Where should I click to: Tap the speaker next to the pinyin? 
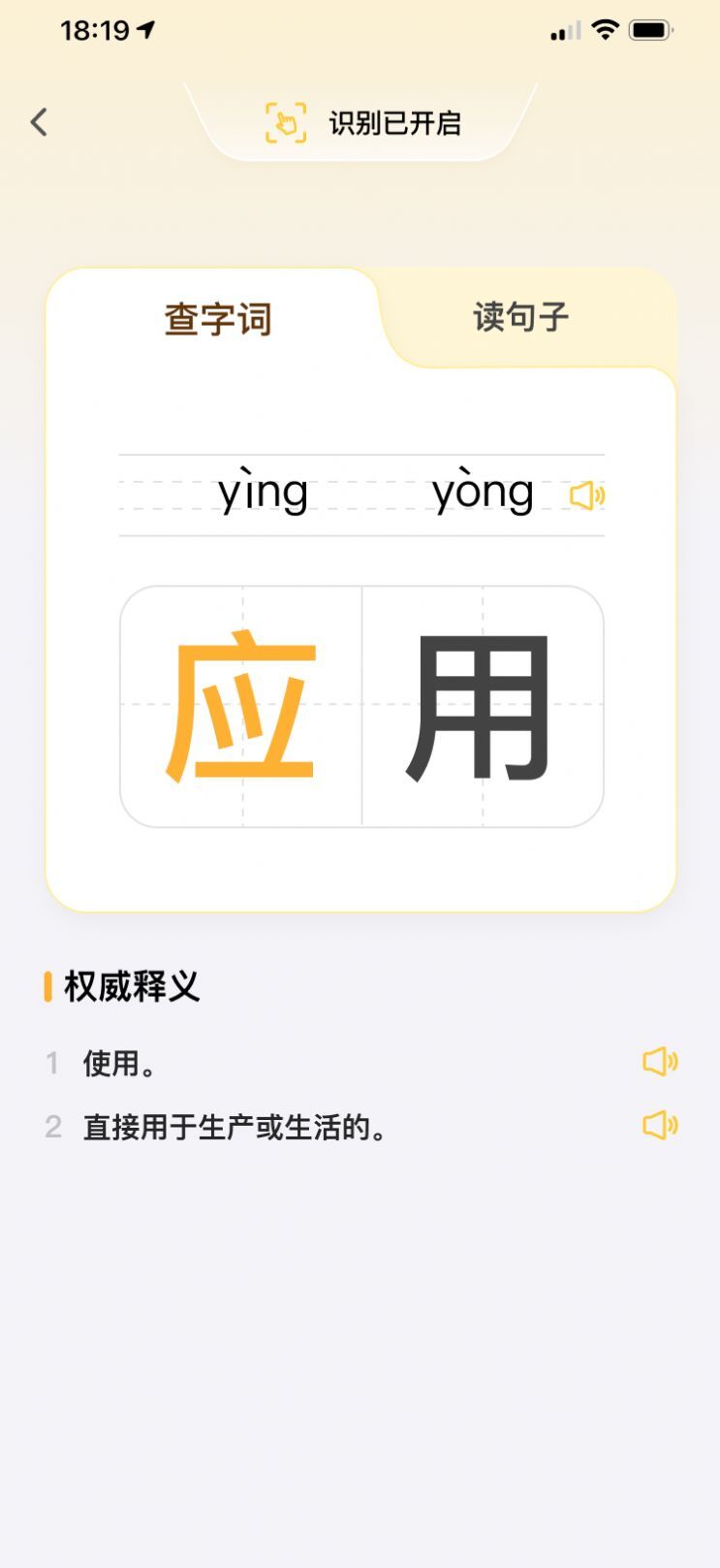[x=586, y=495]
